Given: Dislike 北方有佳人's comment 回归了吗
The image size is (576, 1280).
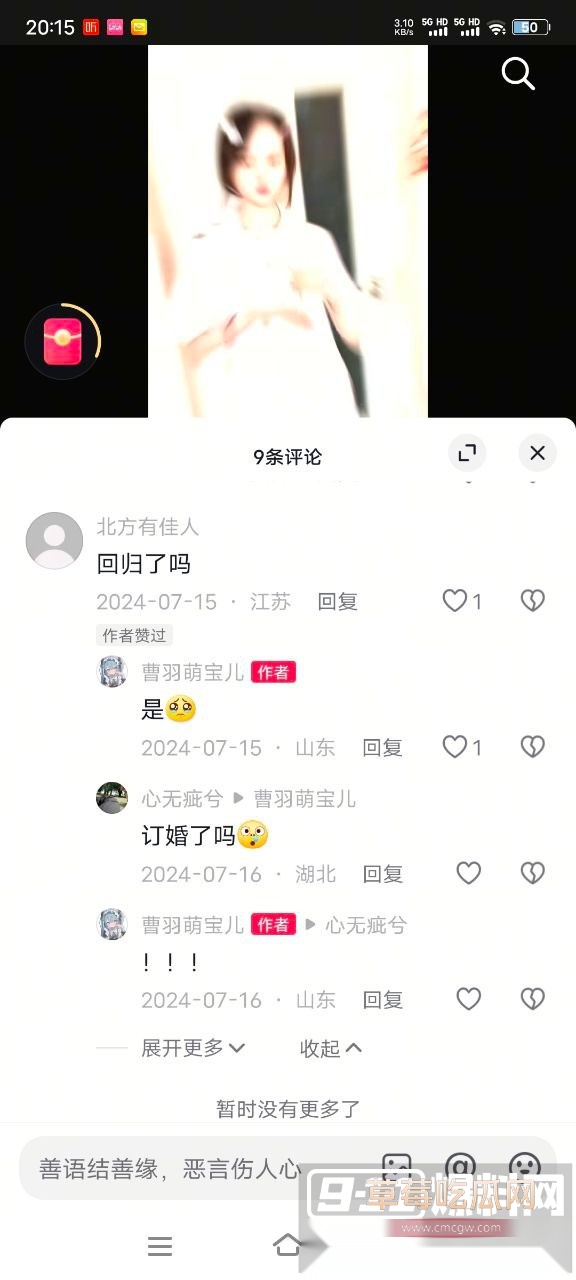Looking at the screenshot, I should [x=532, y=600].
